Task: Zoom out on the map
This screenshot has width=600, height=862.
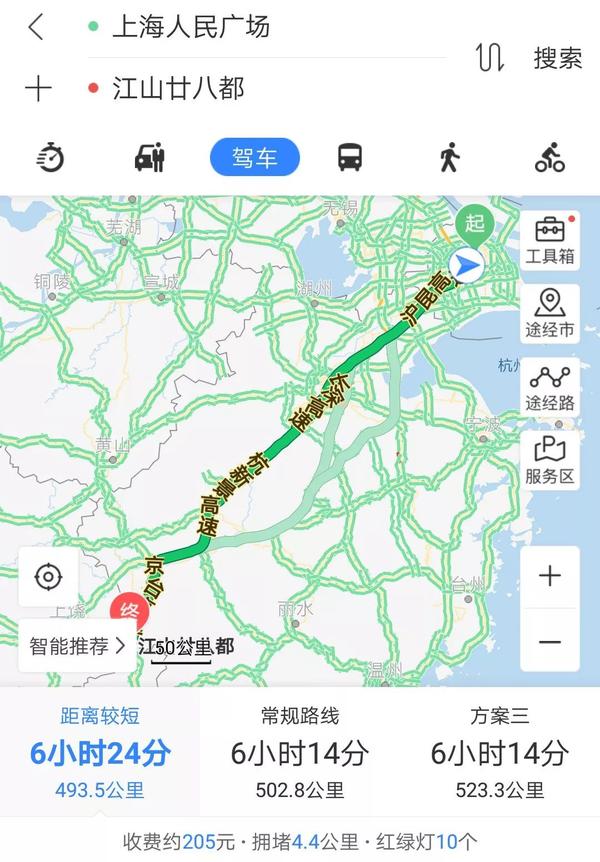Action: pos(550,641)
